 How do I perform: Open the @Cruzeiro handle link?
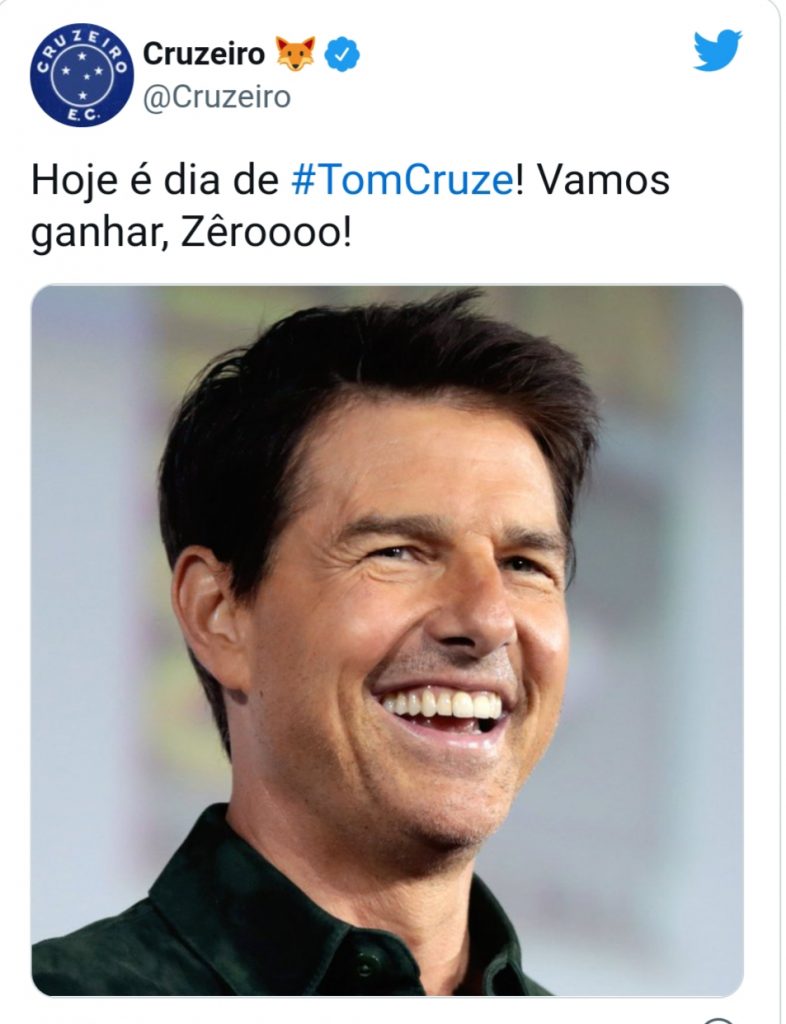tap(217, 97)
